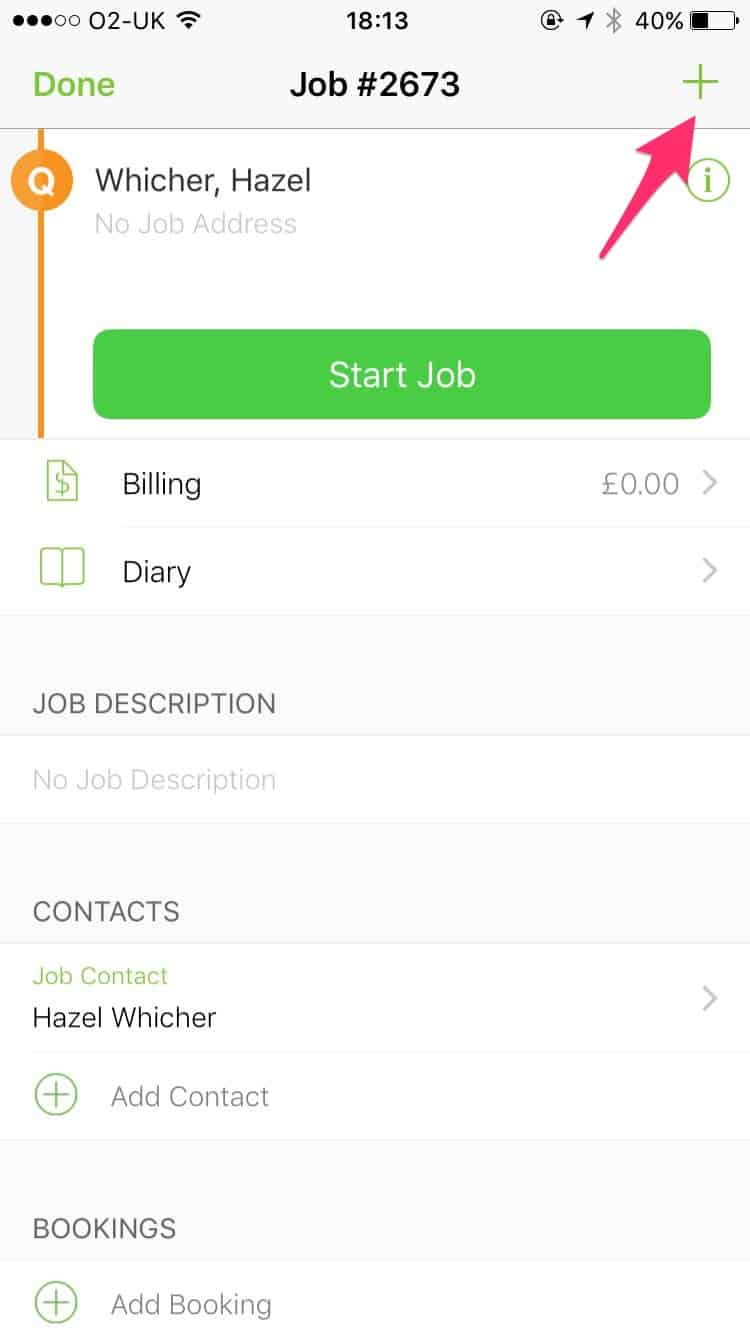
Task: Add a booking to this job
Action: (x=375, y=1304)
